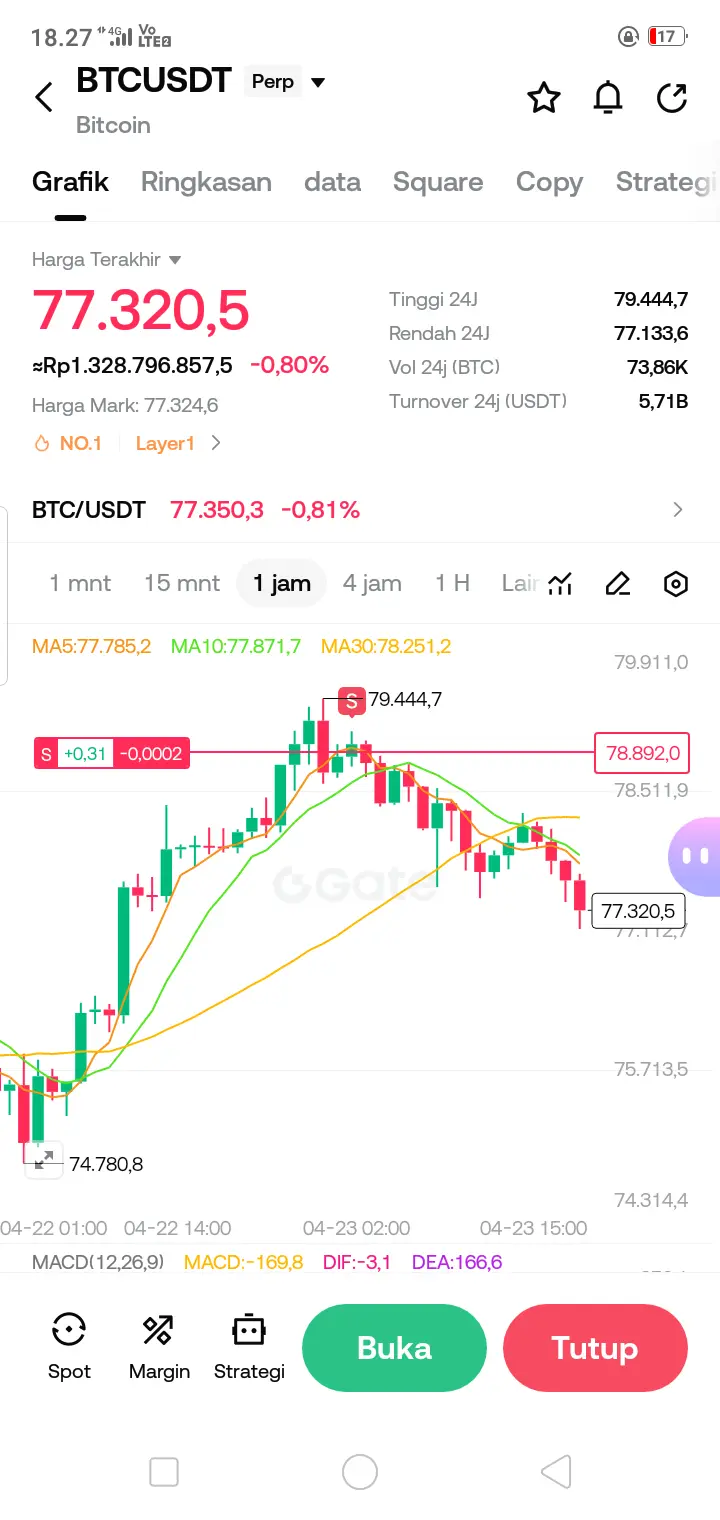Viewport: 720px width, 1520px height.
Task: Switch to the Ringkasan tab
Action: 206,182
